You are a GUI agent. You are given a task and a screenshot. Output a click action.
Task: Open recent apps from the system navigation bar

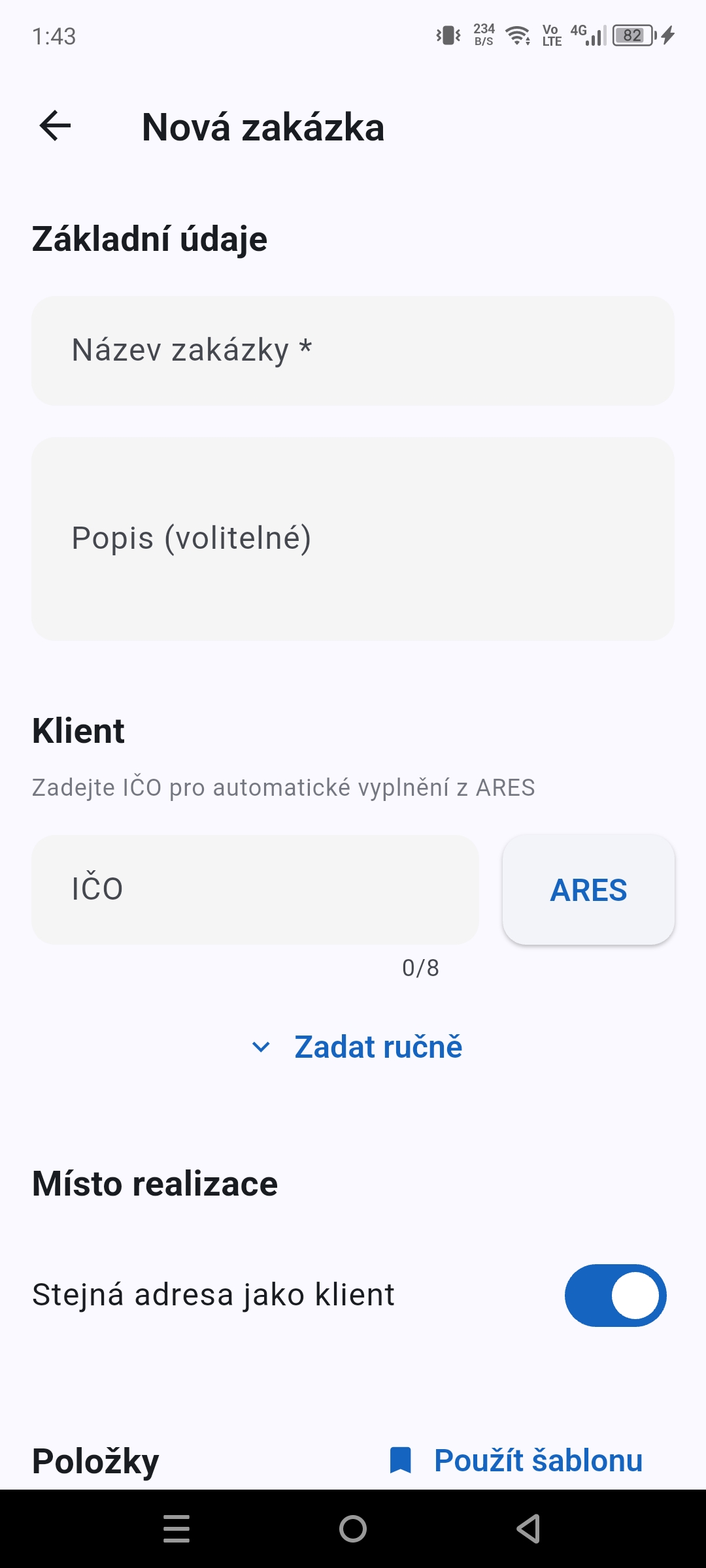tap(176, 1529)
